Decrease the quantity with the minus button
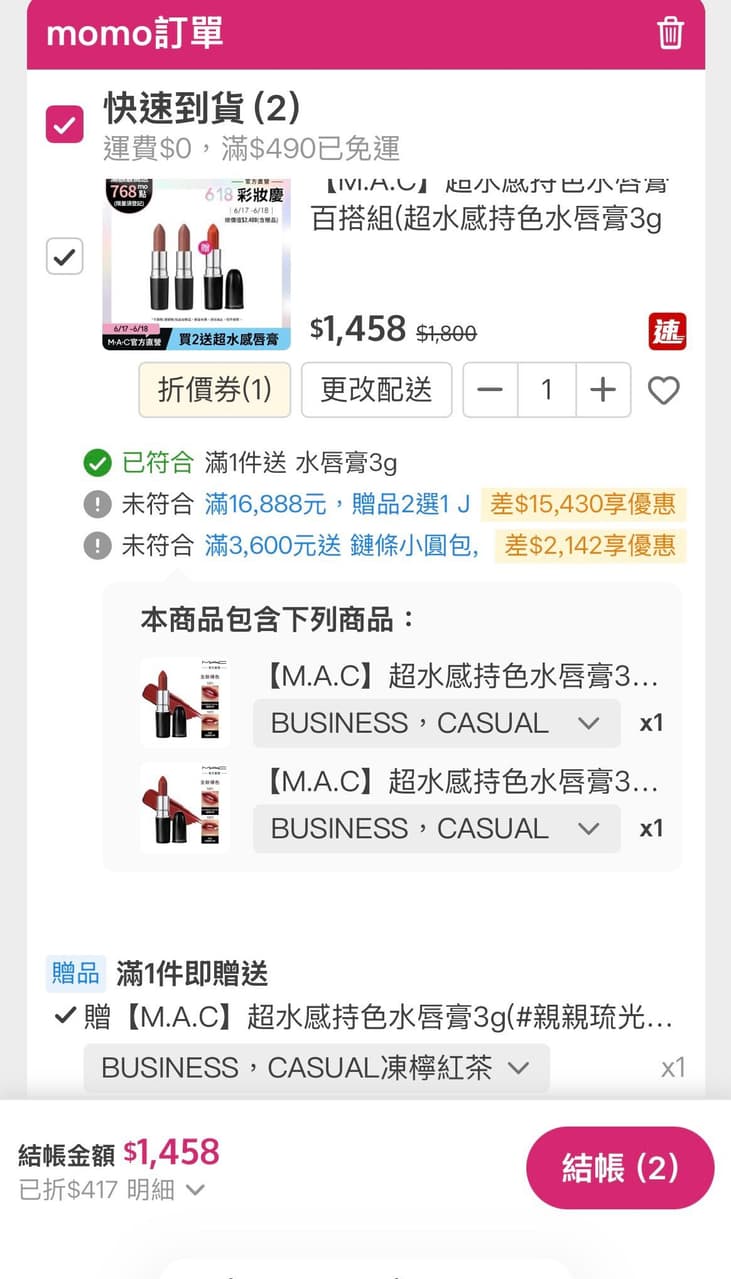The width and height of the screenshot is (731, 1279). 490,390
